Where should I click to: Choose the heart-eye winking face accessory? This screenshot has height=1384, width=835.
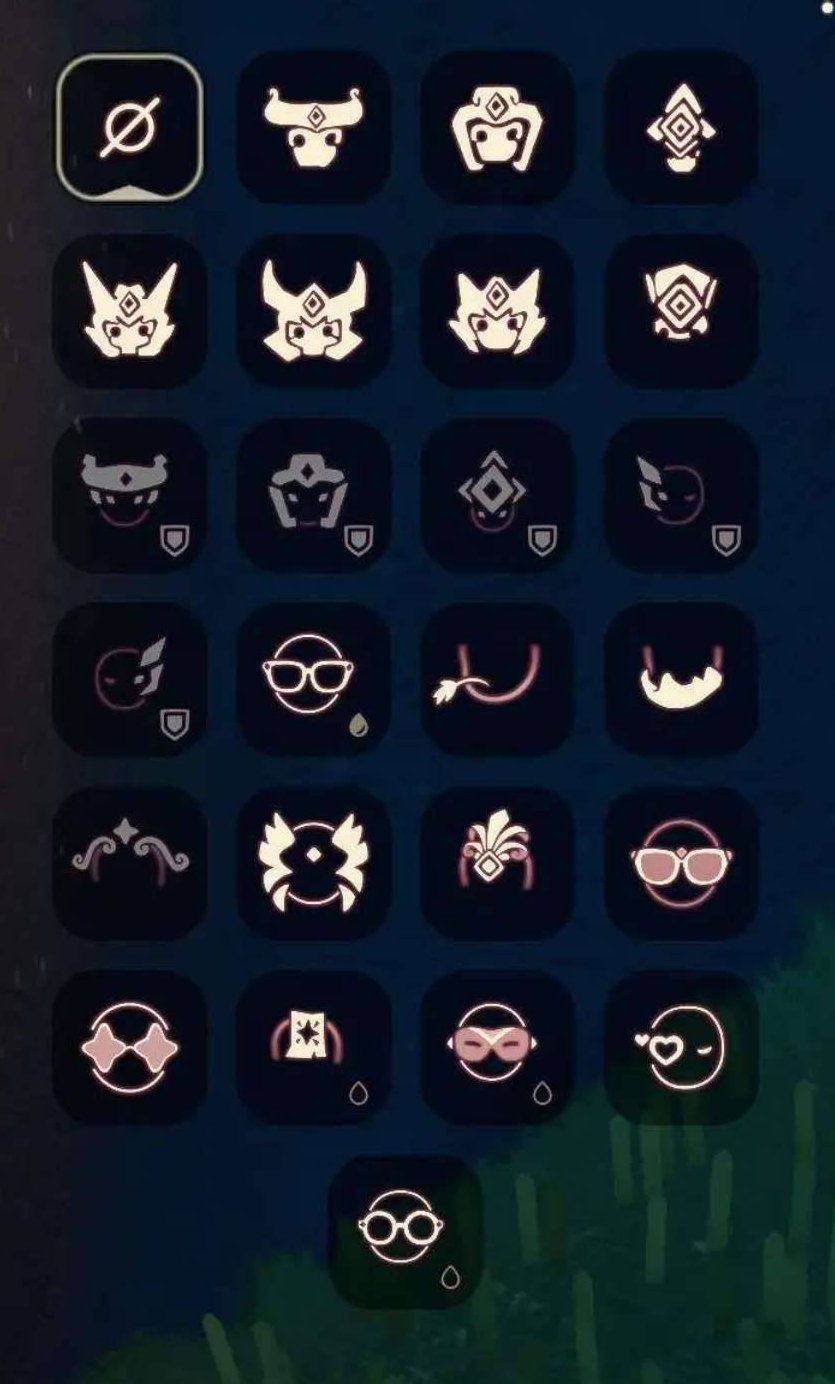coord(681,1046)
